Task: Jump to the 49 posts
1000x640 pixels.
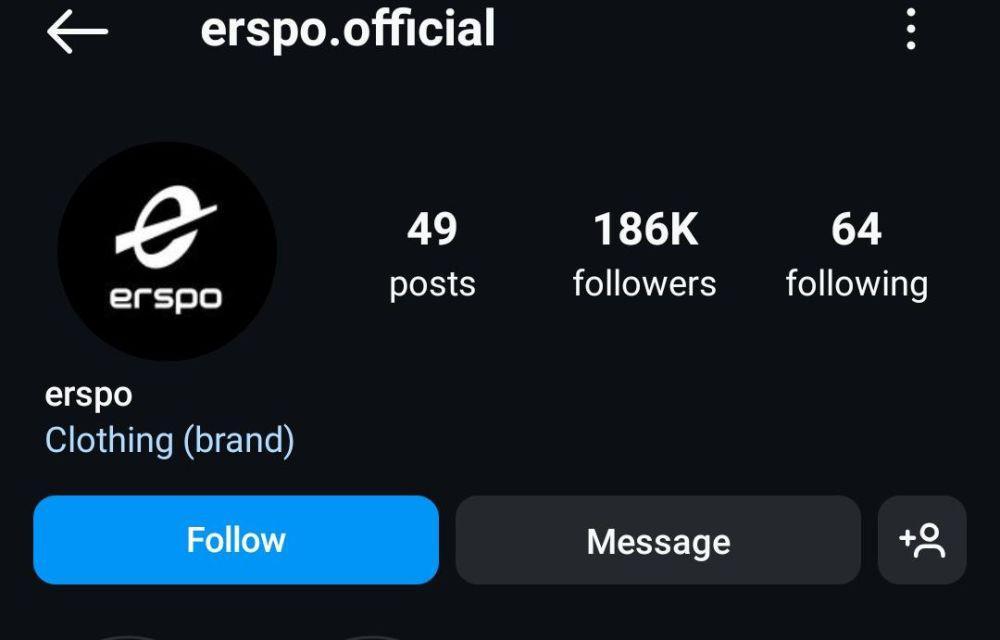Action: [432, 255]
